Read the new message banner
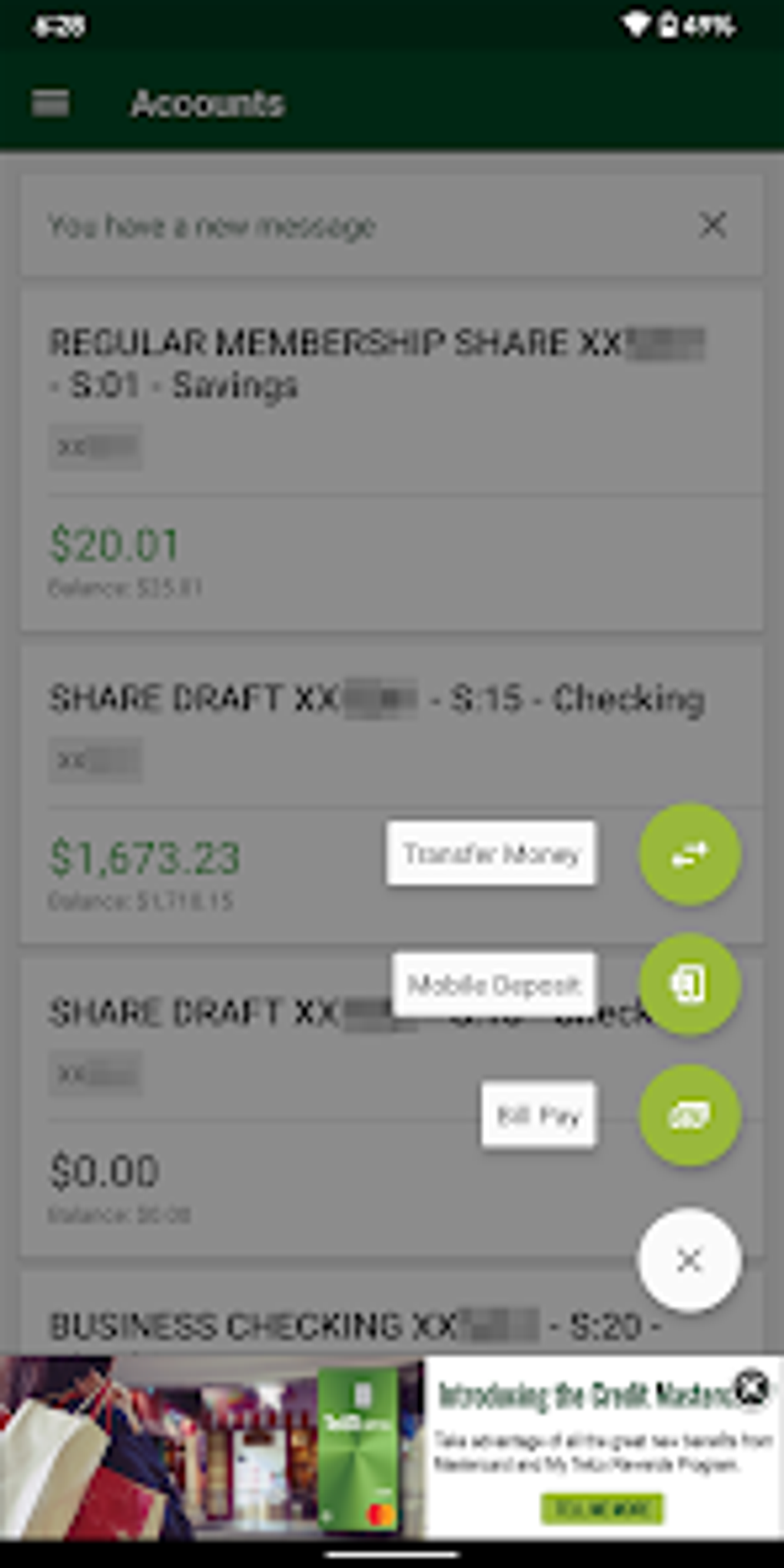Screen dimensions: 784x1568 click(211, 226)
